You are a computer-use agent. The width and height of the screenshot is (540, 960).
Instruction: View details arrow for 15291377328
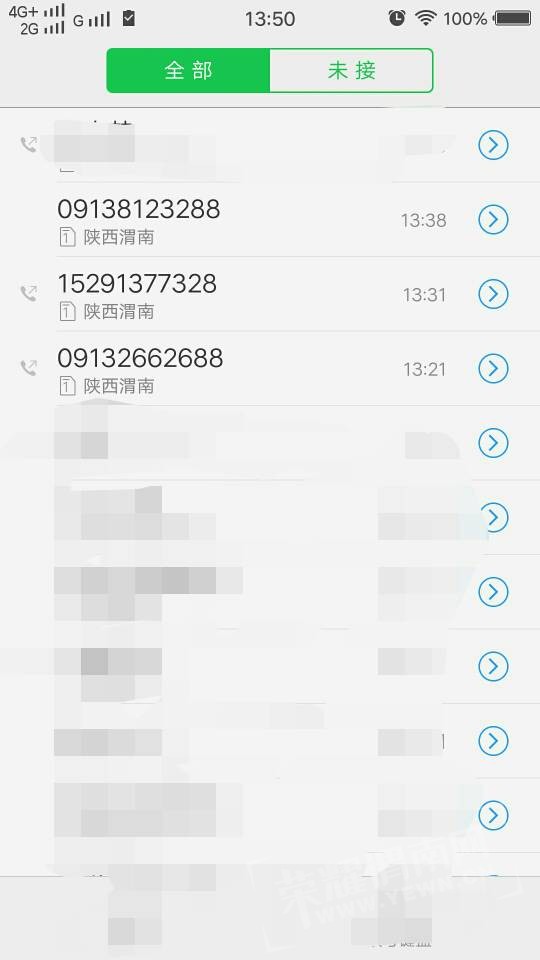[493, 294]
